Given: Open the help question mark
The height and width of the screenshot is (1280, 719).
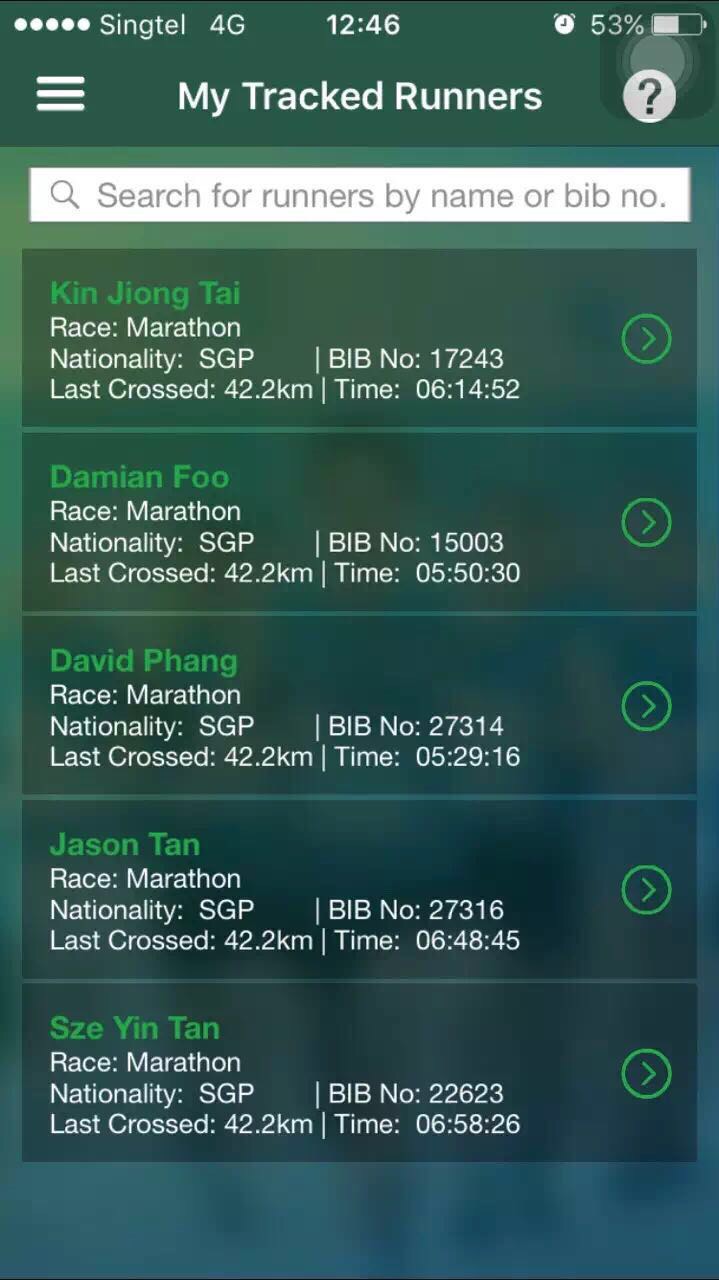Looking at the screenshot, I should 649,97.
